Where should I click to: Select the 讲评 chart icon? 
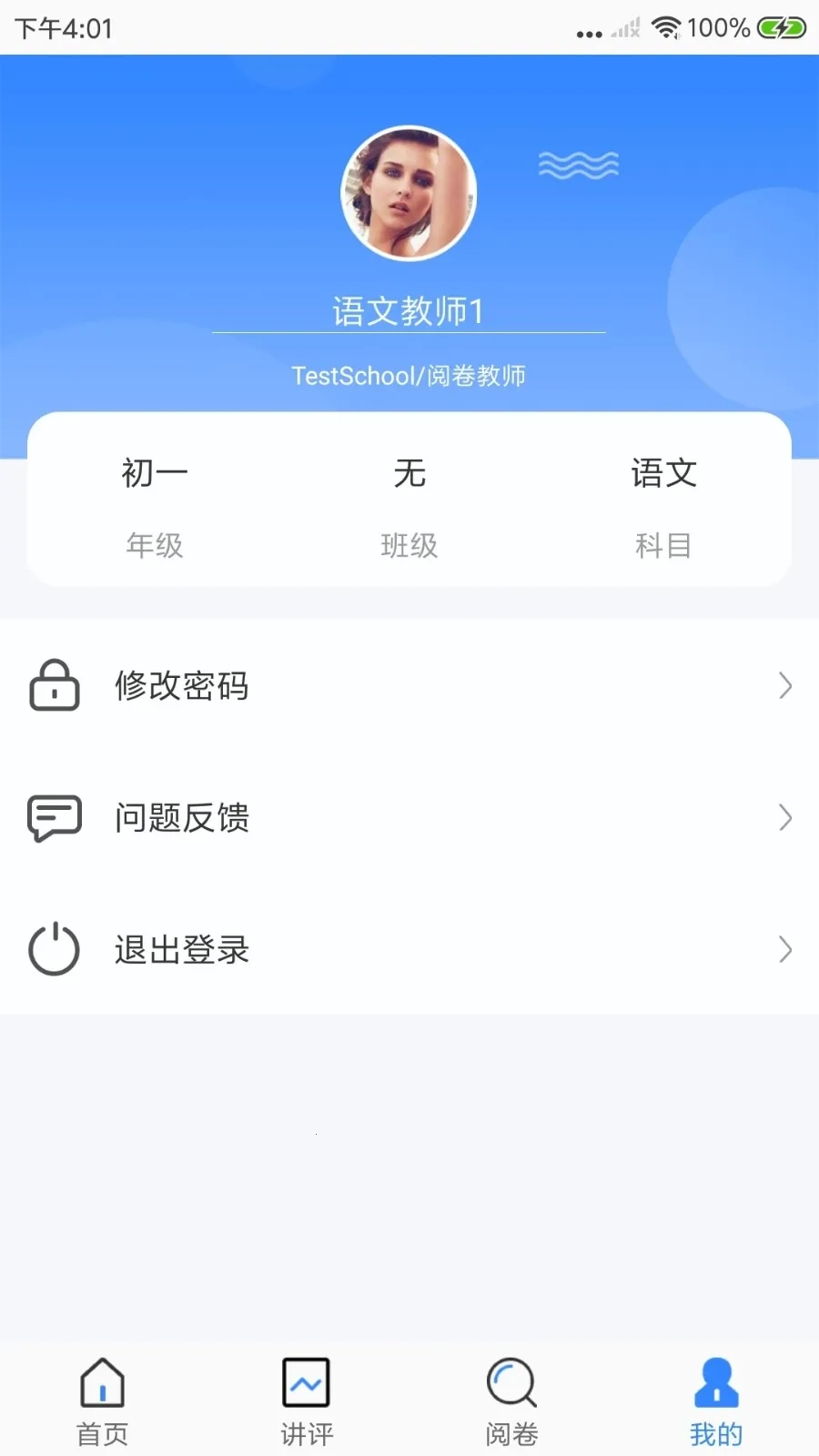[306, 1382]
